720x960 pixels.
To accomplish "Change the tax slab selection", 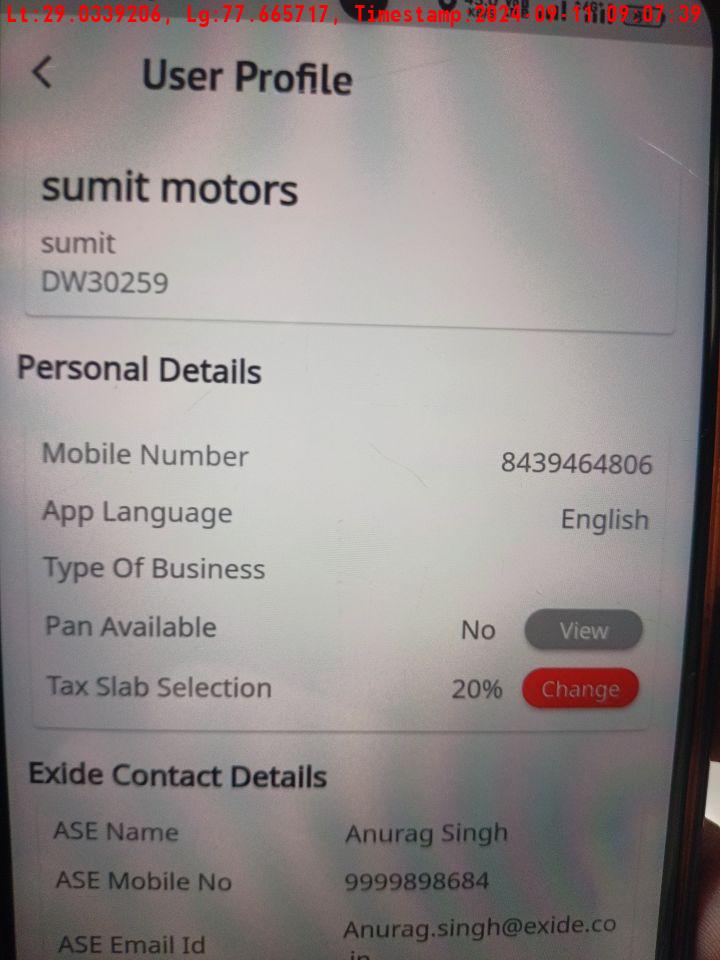I will [580, 689].
